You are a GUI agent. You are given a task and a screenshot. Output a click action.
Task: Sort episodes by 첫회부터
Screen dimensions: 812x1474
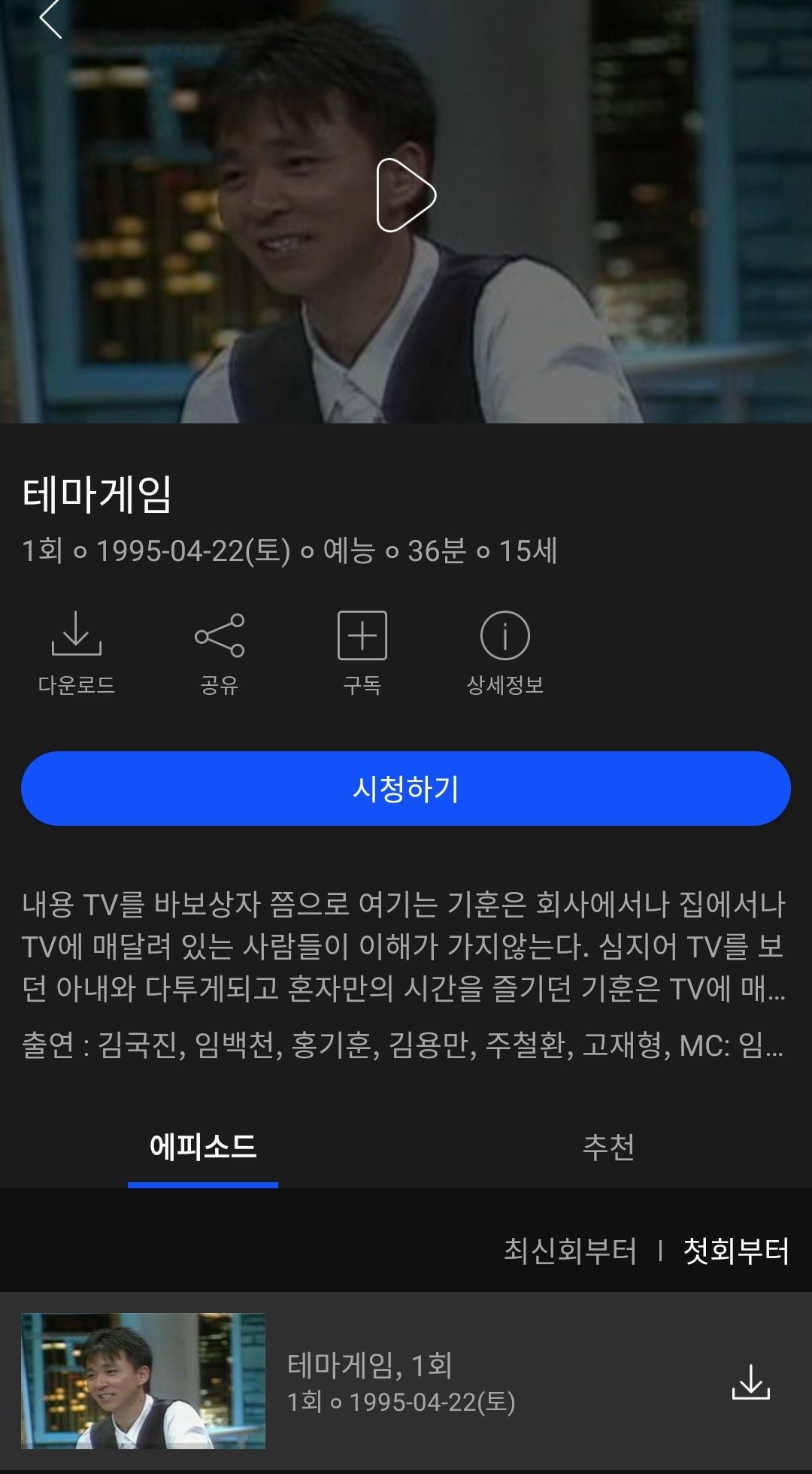click(736, 1251)
